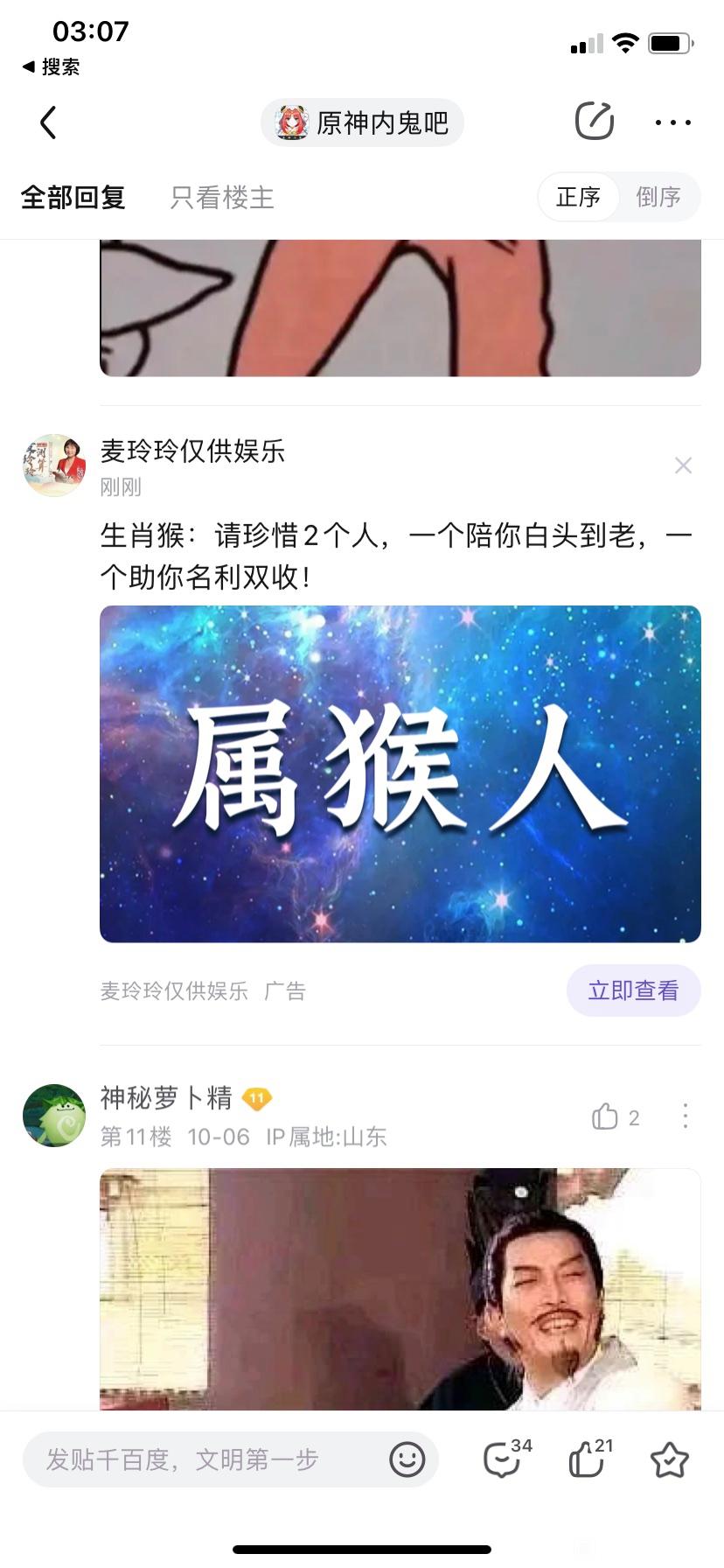
Task: Select 倒序 sort order
Action: (658, 197)
